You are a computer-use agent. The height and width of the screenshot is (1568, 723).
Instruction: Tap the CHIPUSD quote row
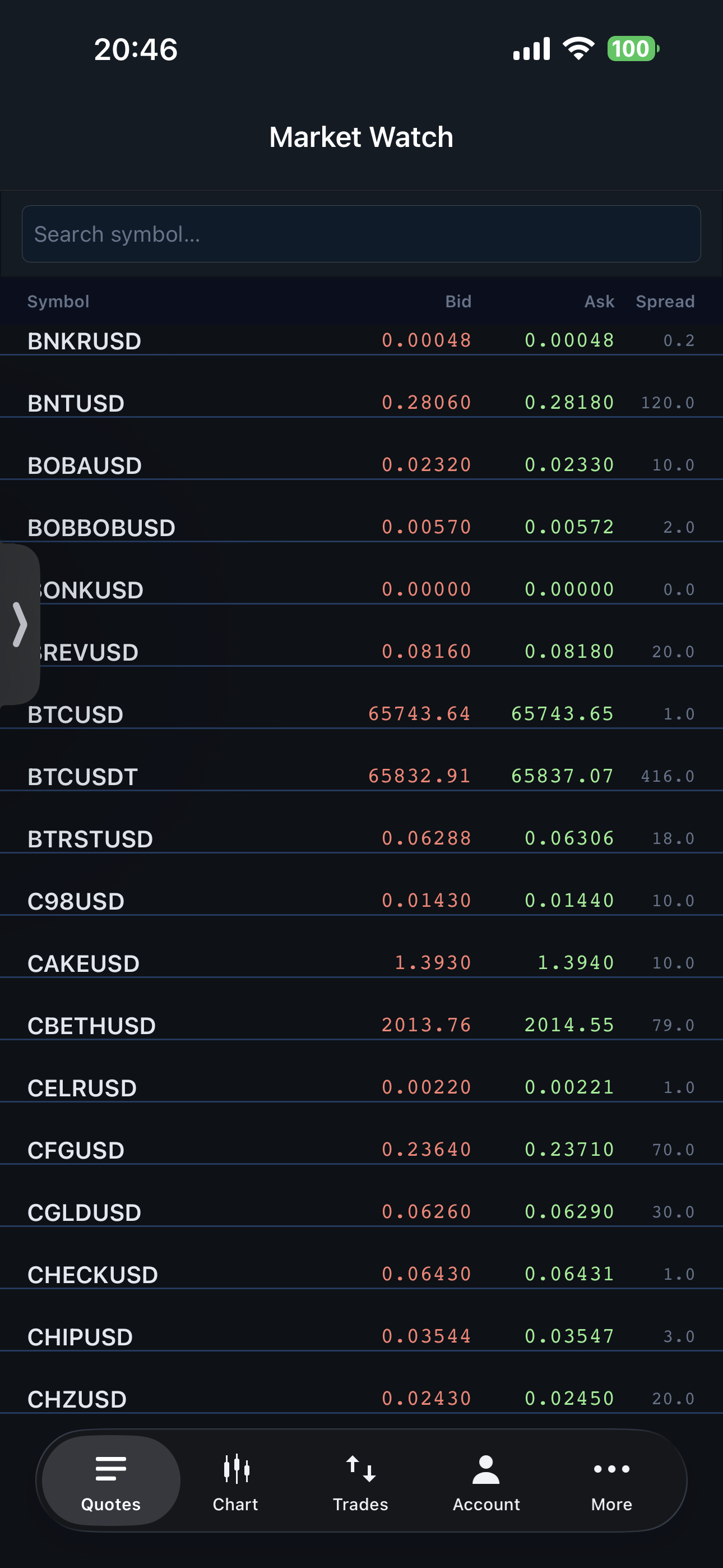[x=361, y=1320]
